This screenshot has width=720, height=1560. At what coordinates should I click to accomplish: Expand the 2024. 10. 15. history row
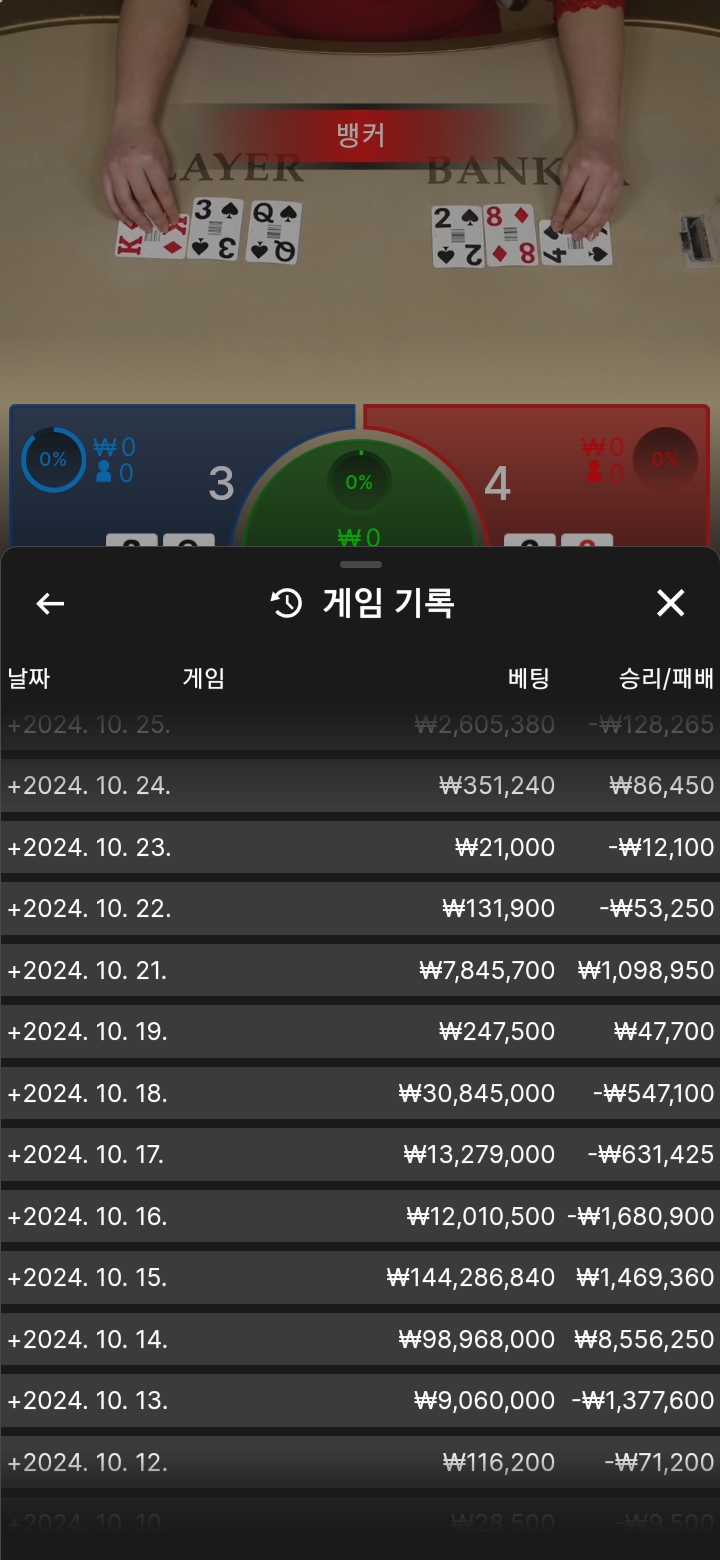360,1278
